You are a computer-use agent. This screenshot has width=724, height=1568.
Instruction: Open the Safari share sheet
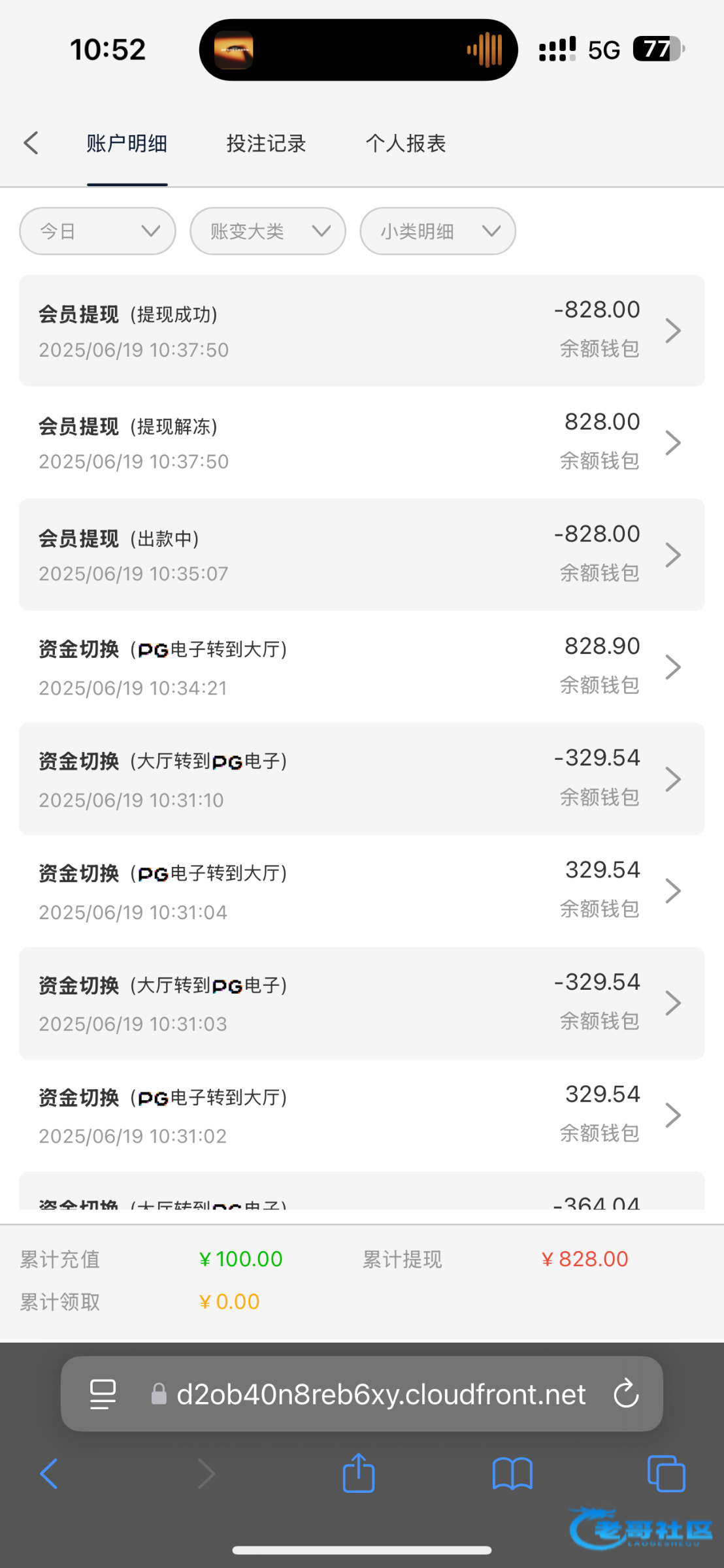coord(359,1473)
